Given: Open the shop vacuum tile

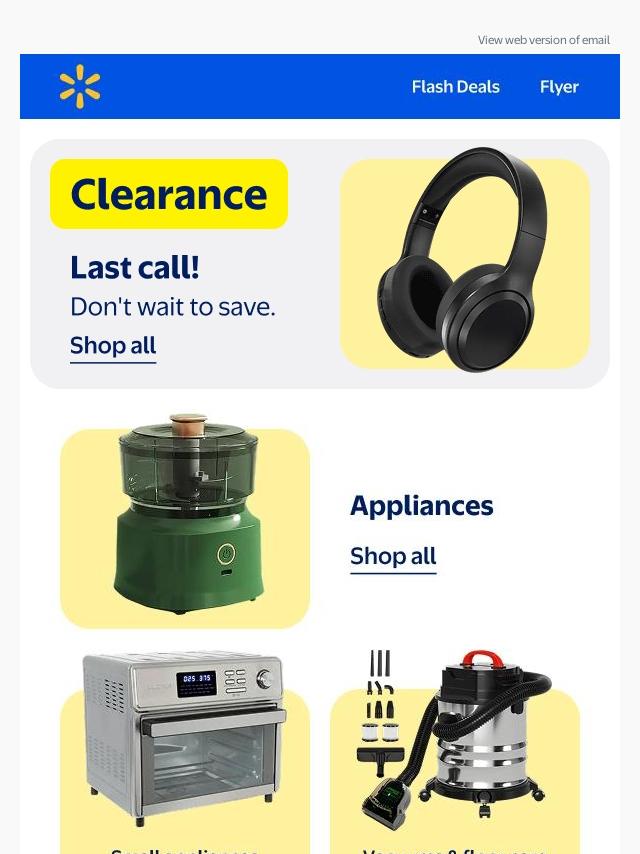Looking at the screenshot, I should click(x=455, y=750).
